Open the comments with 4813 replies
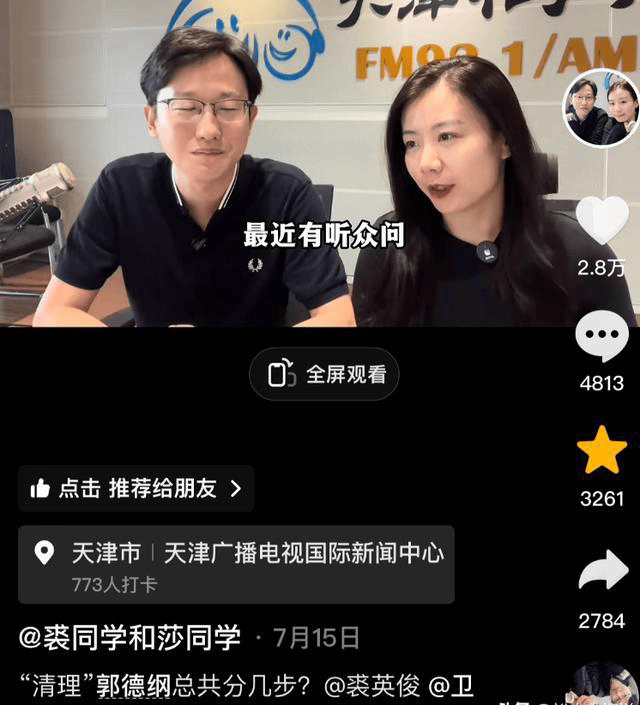 (602, 338)
